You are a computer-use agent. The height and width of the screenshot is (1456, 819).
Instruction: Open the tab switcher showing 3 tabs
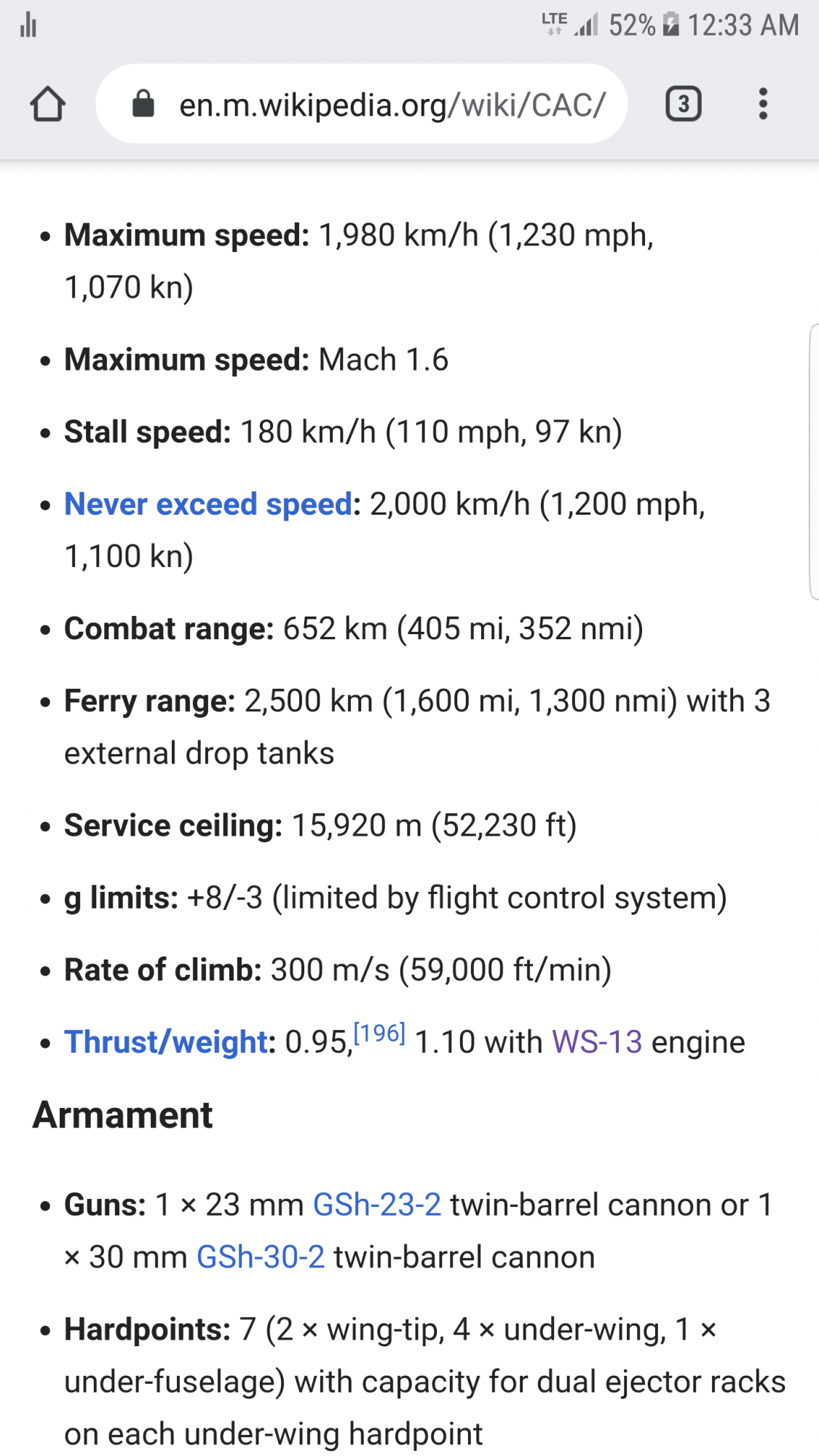click(683, 104)
